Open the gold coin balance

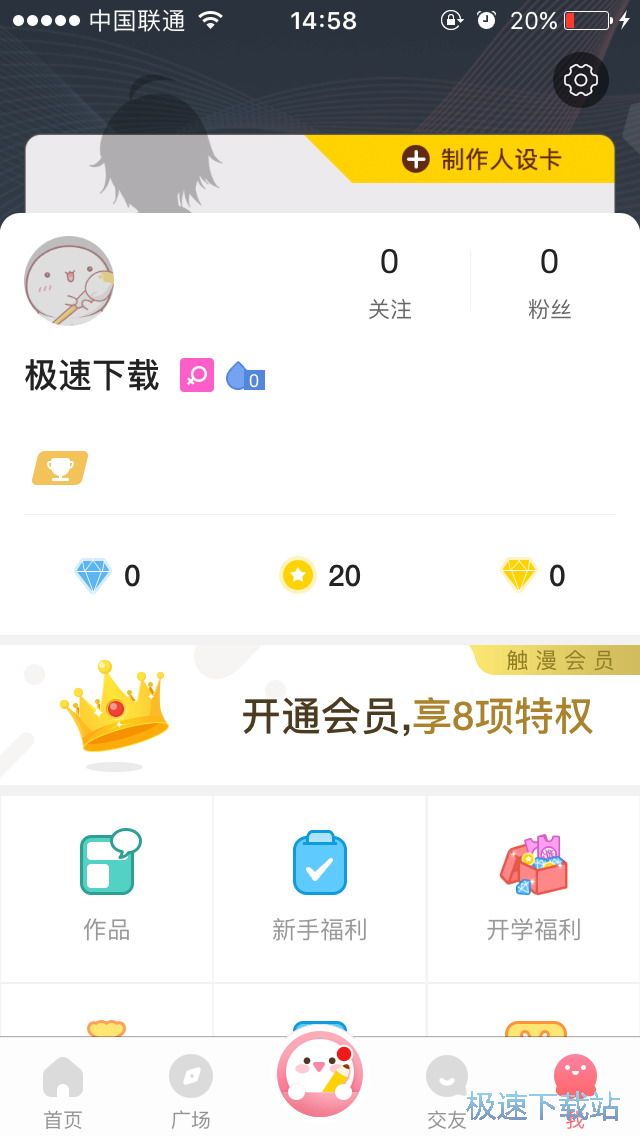321,576
